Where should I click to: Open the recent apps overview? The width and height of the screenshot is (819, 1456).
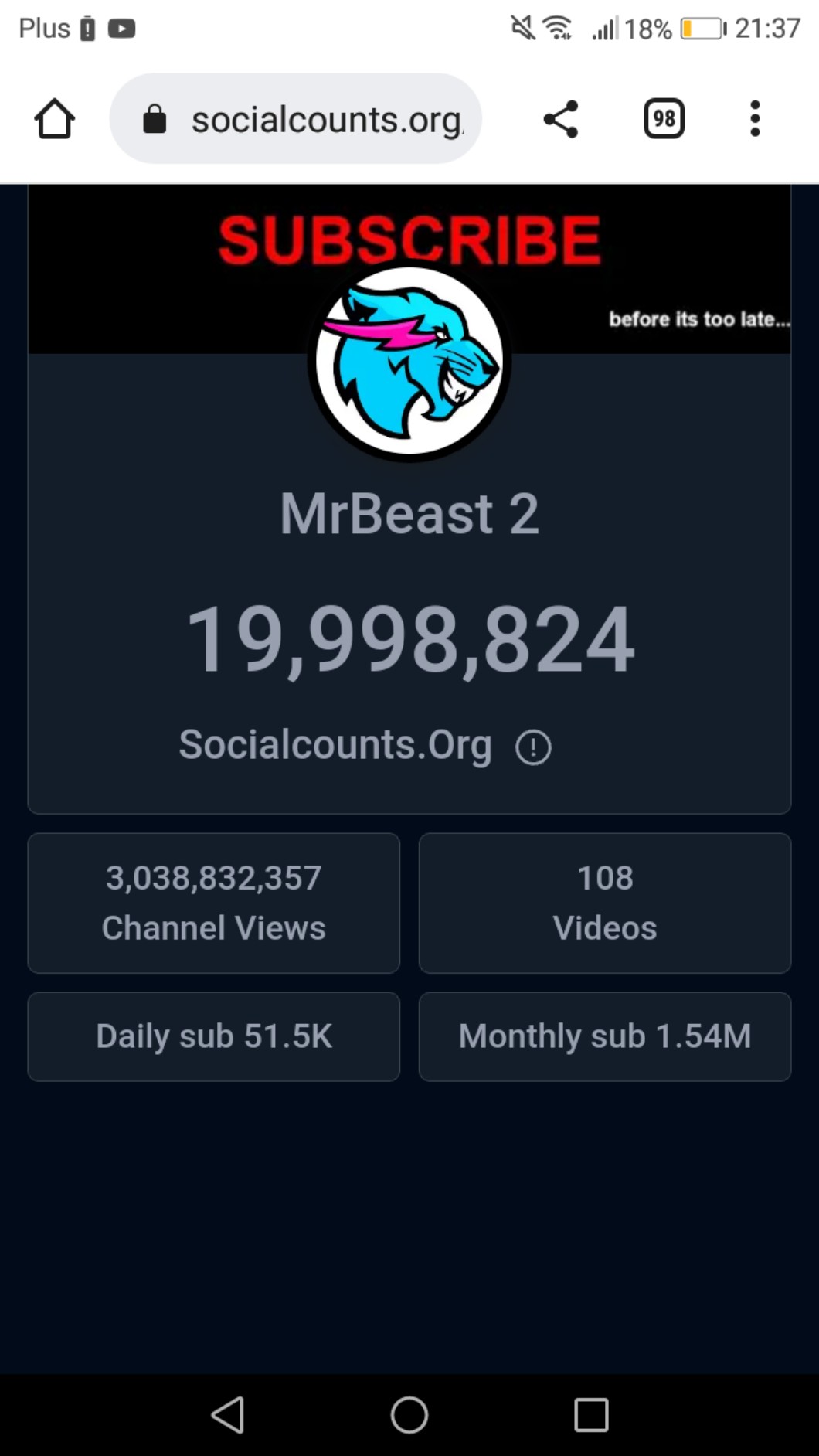[591, 1415]
